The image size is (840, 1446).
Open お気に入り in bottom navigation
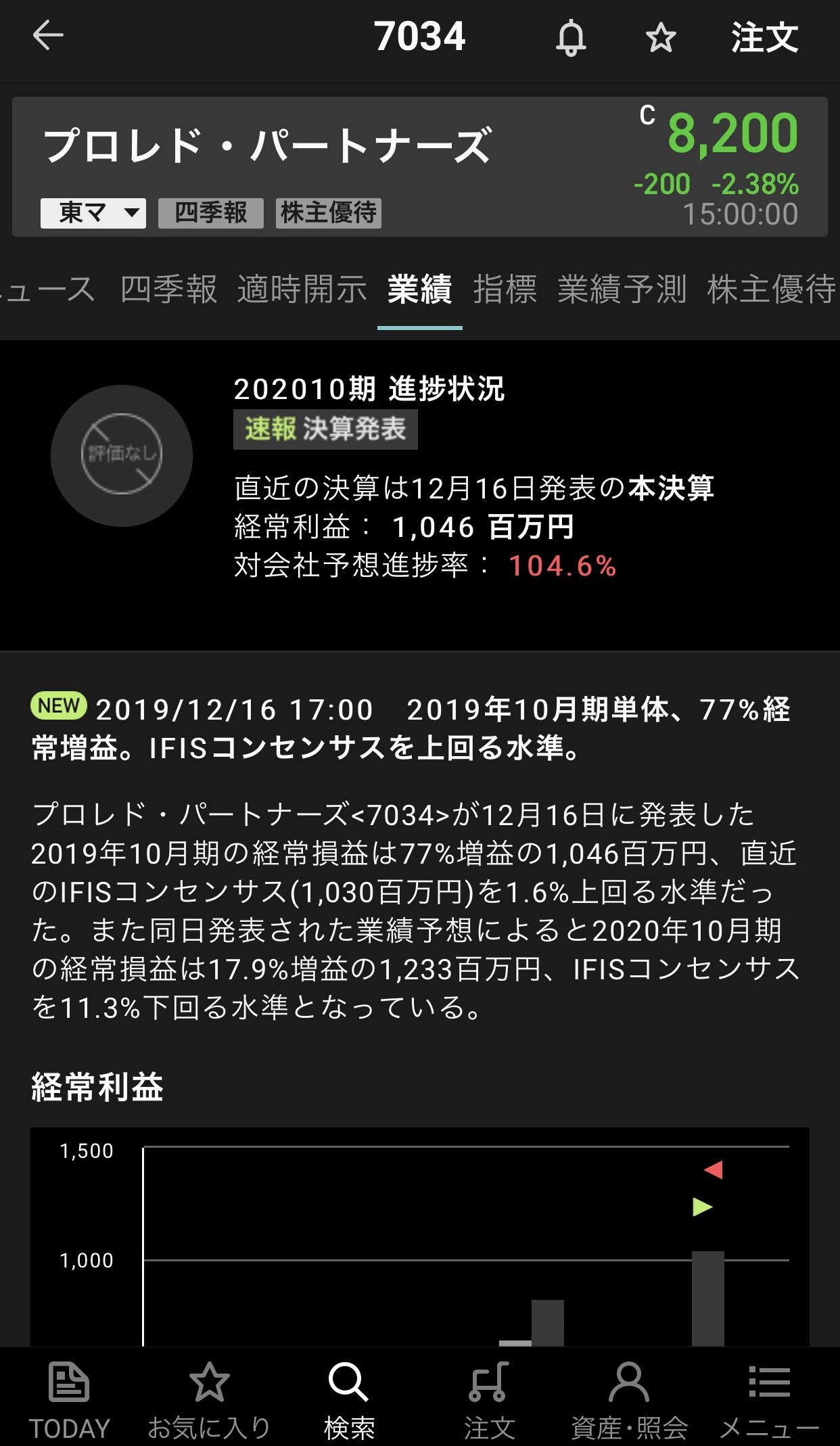tap(209, 1400)
